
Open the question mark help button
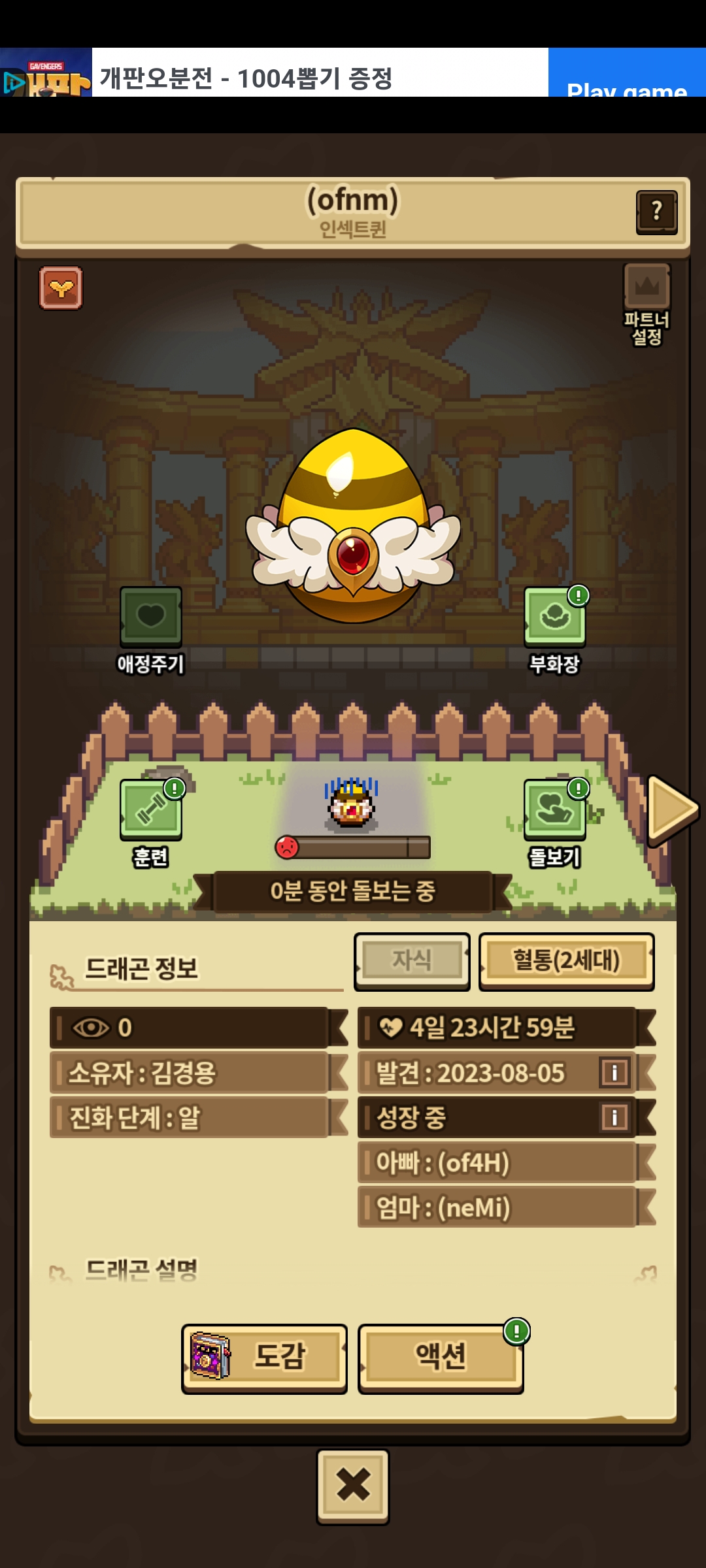[x=656, y=212]
